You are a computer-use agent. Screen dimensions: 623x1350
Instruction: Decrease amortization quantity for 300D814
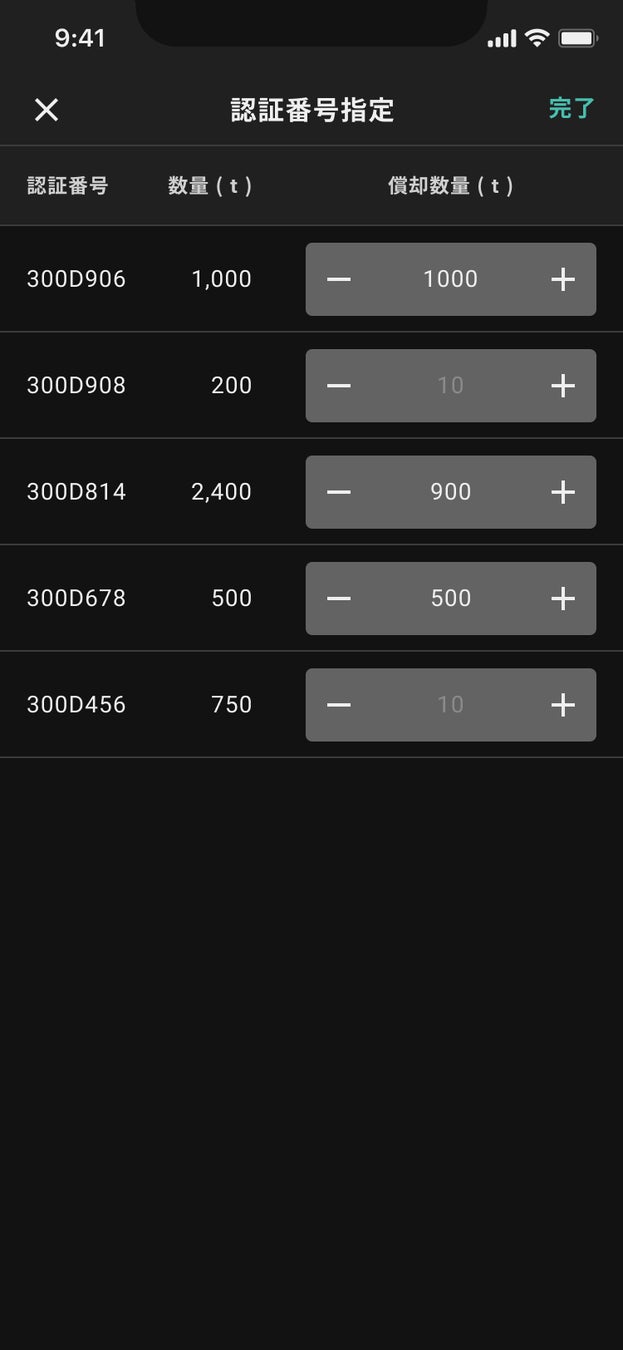click(x=339, y=492)
